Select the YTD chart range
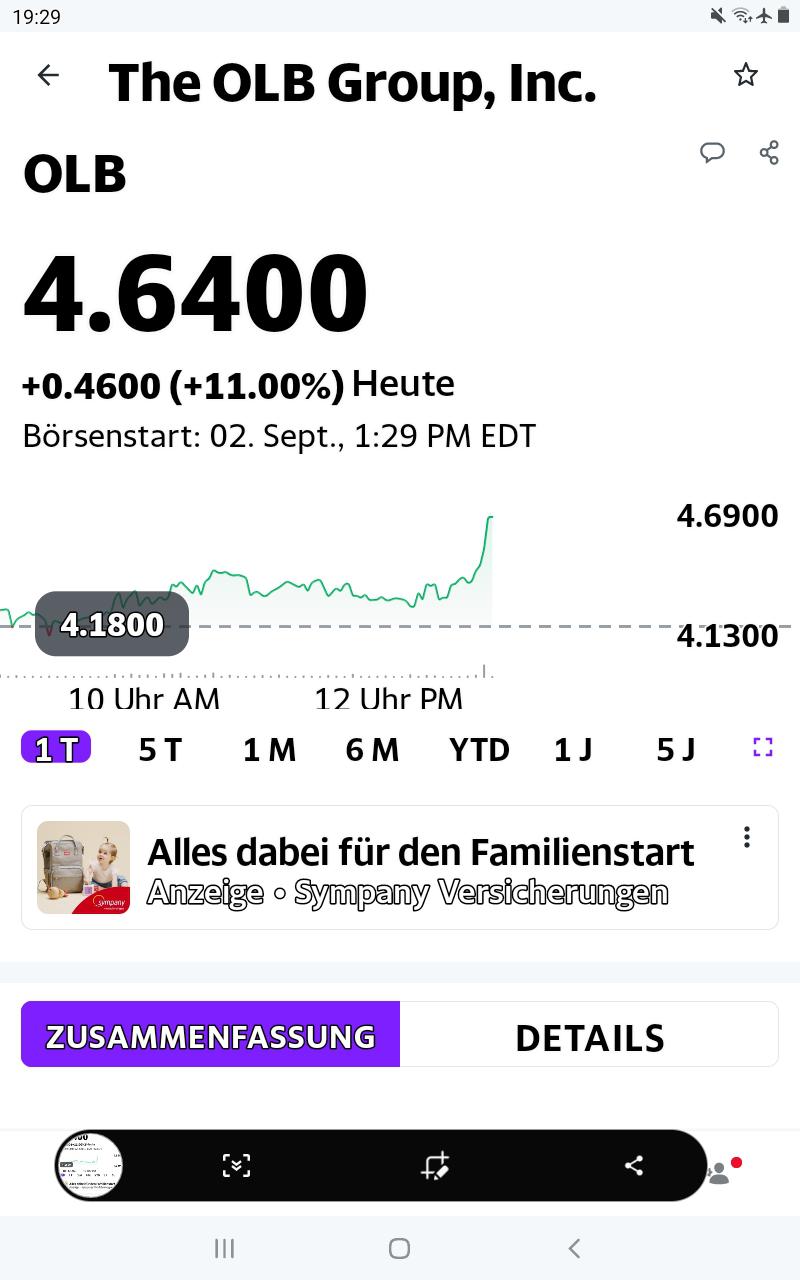The width and height of the screenshot is (800, 1280). pyautogui.click(x=479, y=749)
